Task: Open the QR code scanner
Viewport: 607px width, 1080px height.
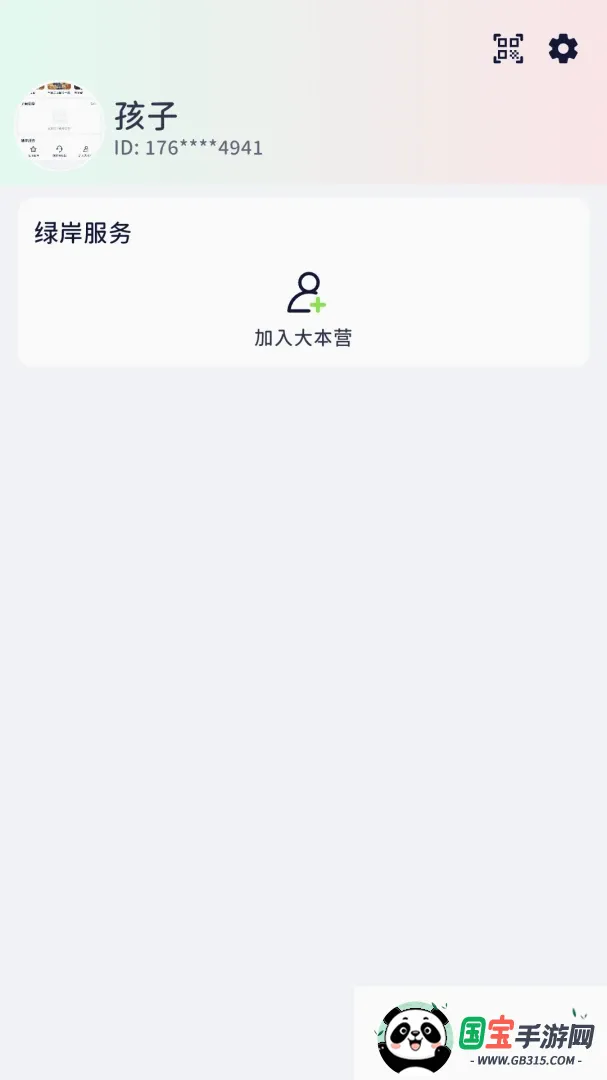Action: pos(508,48)
